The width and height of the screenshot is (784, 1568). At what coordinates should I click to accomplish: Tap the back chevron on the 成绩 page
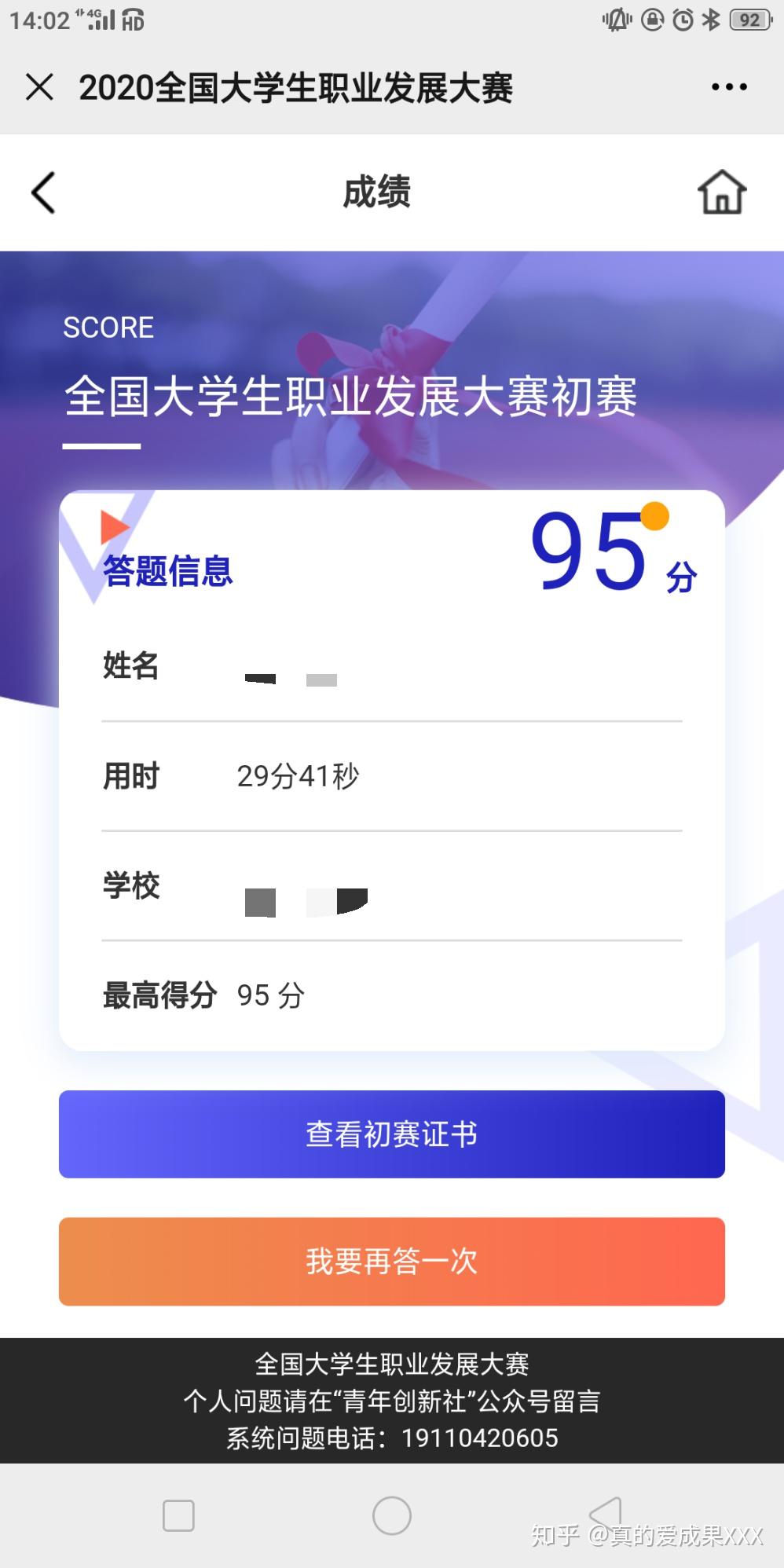click(x=42, y=191)
